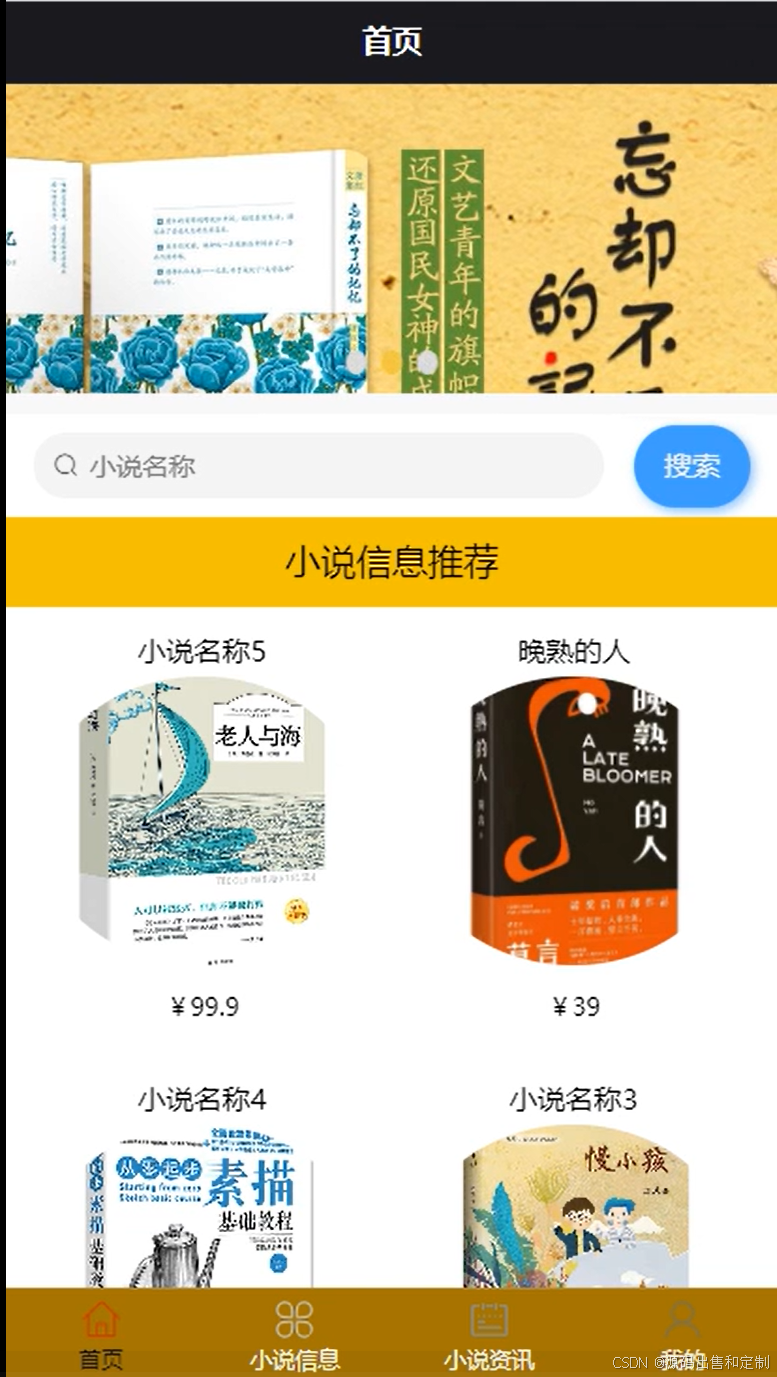Open the top carousel banner
Viewport: 777px width, 1377px height.
tap(391, 239)
